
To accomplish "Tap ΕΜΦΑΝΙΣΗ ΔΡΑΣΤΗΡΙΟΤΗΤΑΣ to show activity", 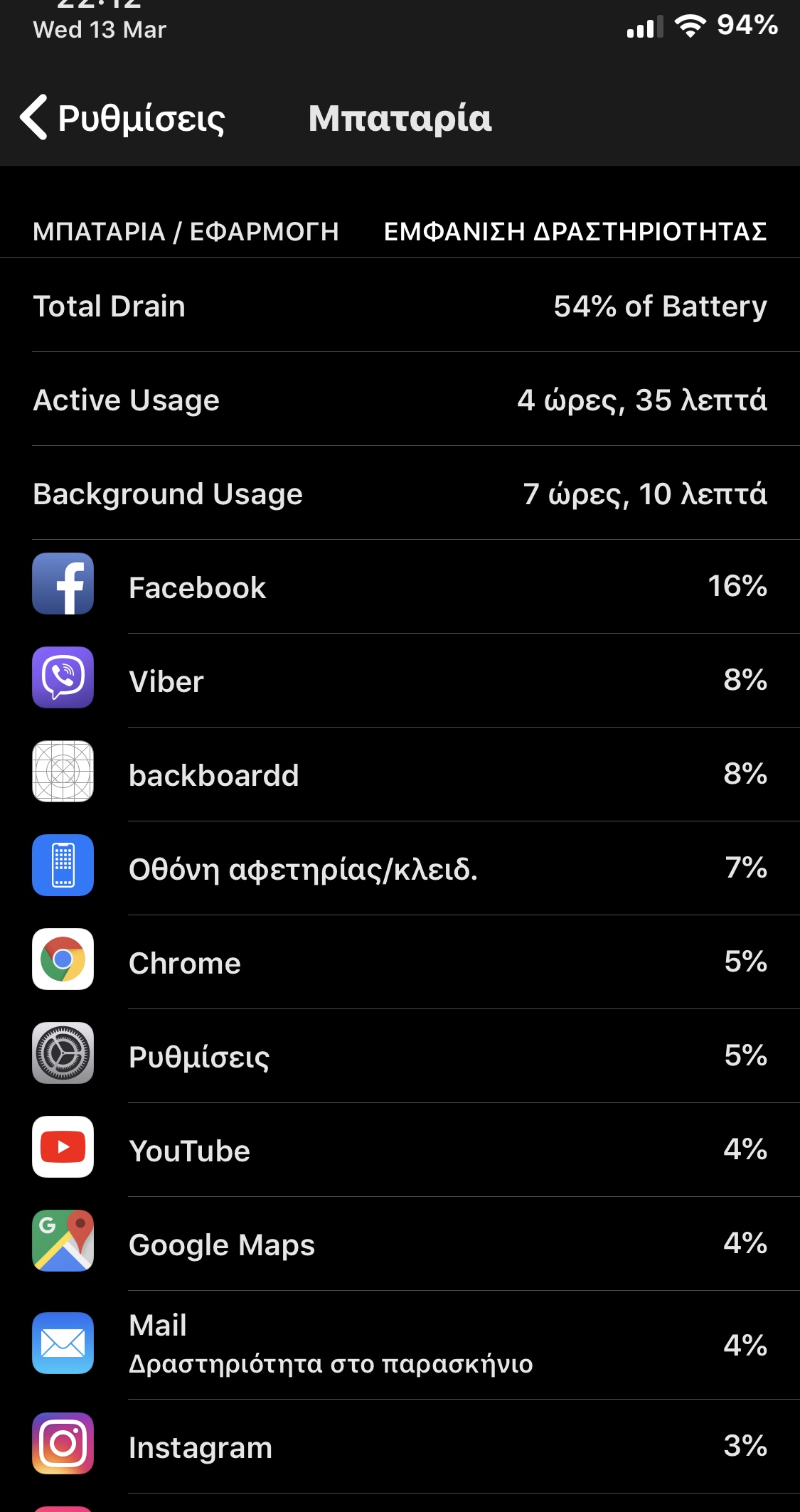I will (x=575, y=231).
